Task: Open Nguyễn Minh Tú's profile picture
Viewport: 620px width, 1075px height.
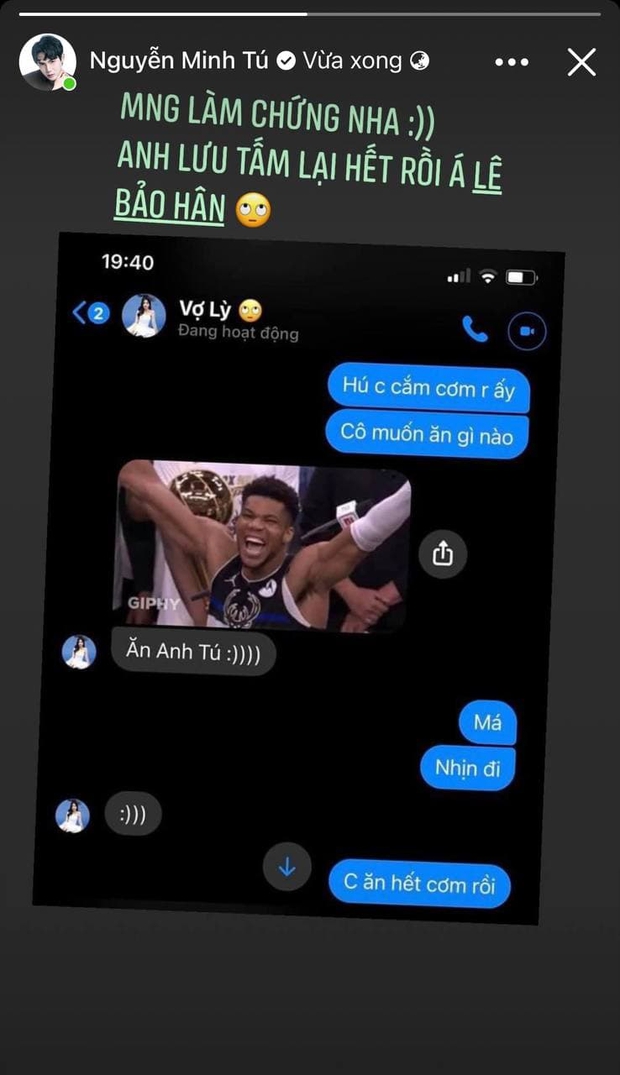Action: pyautogui.click(x=47, y=62)
